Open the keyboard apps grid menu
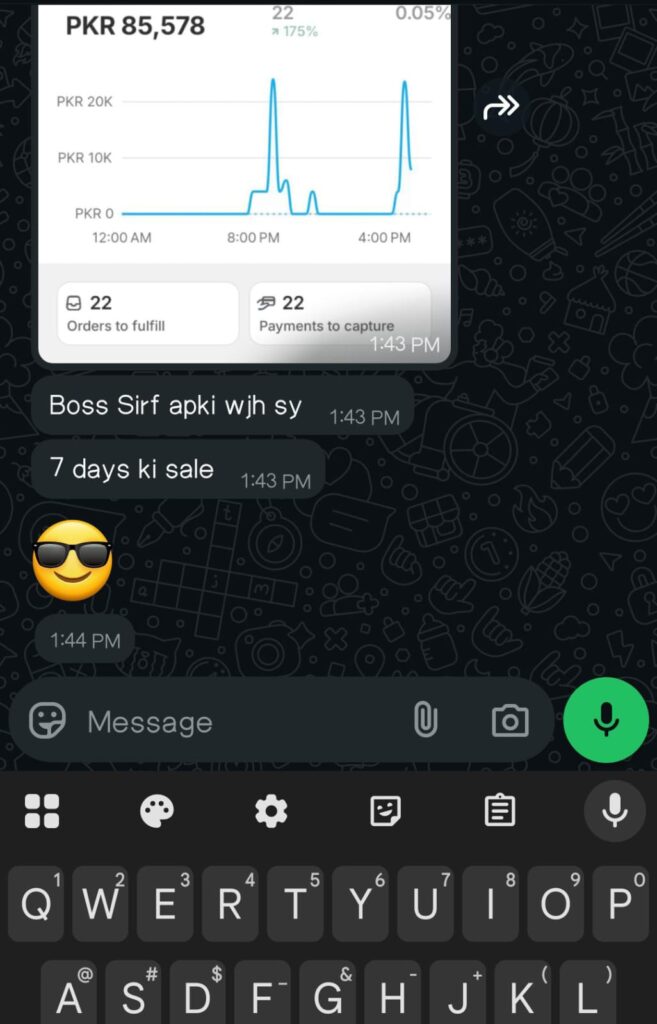The width and height of the screenshot is (657, 1024). [x=42, y=811]
